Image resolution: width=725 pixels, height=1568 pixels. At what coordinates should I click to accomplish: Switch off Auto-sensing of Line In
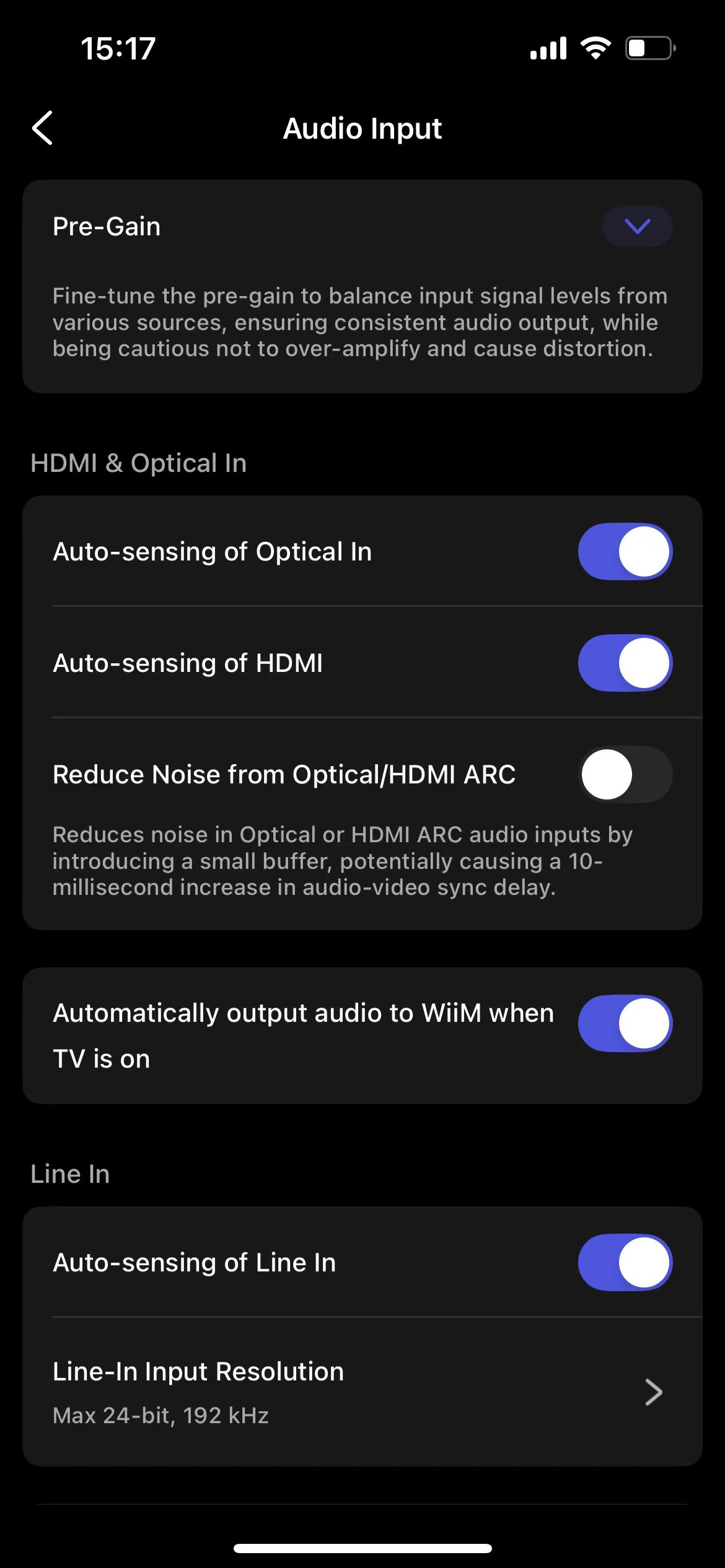625,1263
